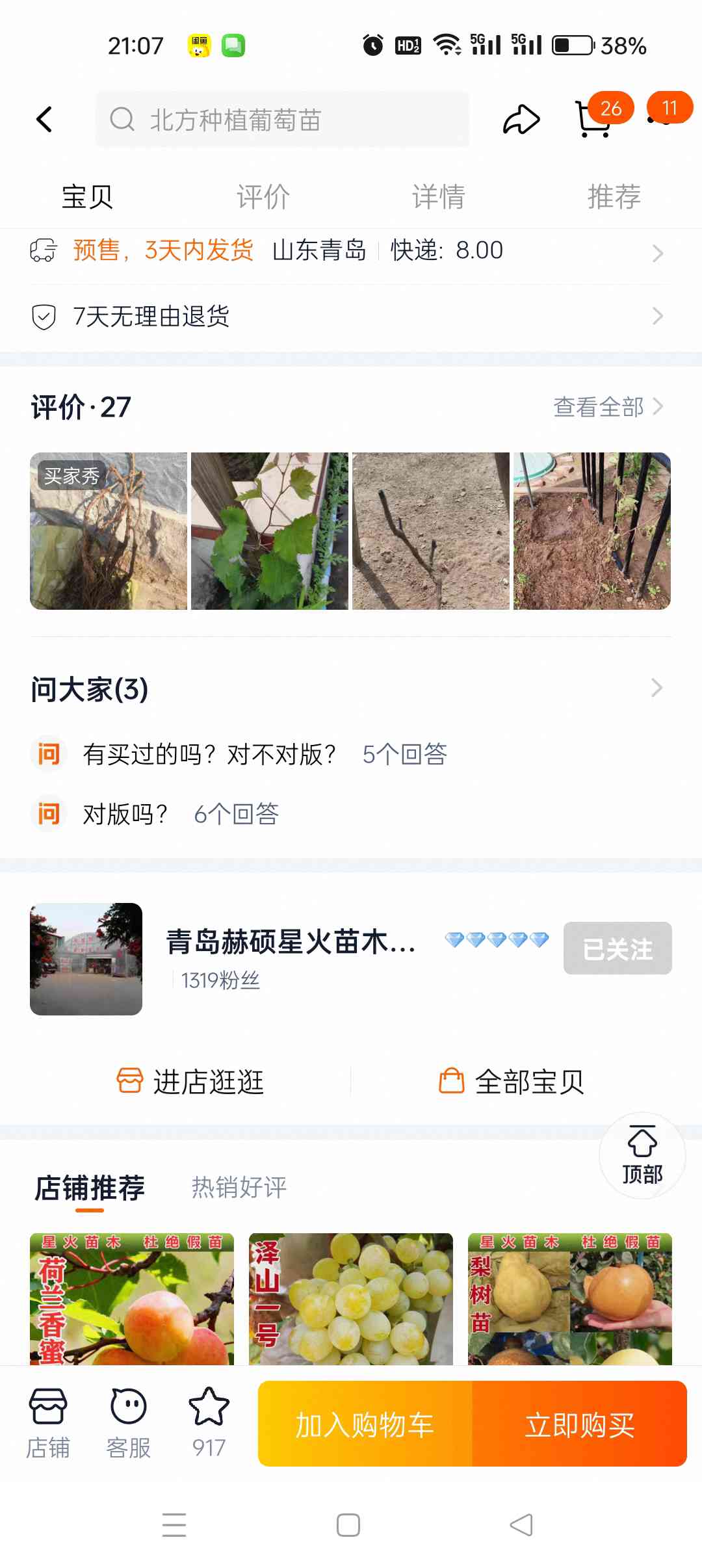The height and width of the screenshot is (1568, 702).
Task: Enter the store via 进店逛逛
Action: click(190, 1082)
